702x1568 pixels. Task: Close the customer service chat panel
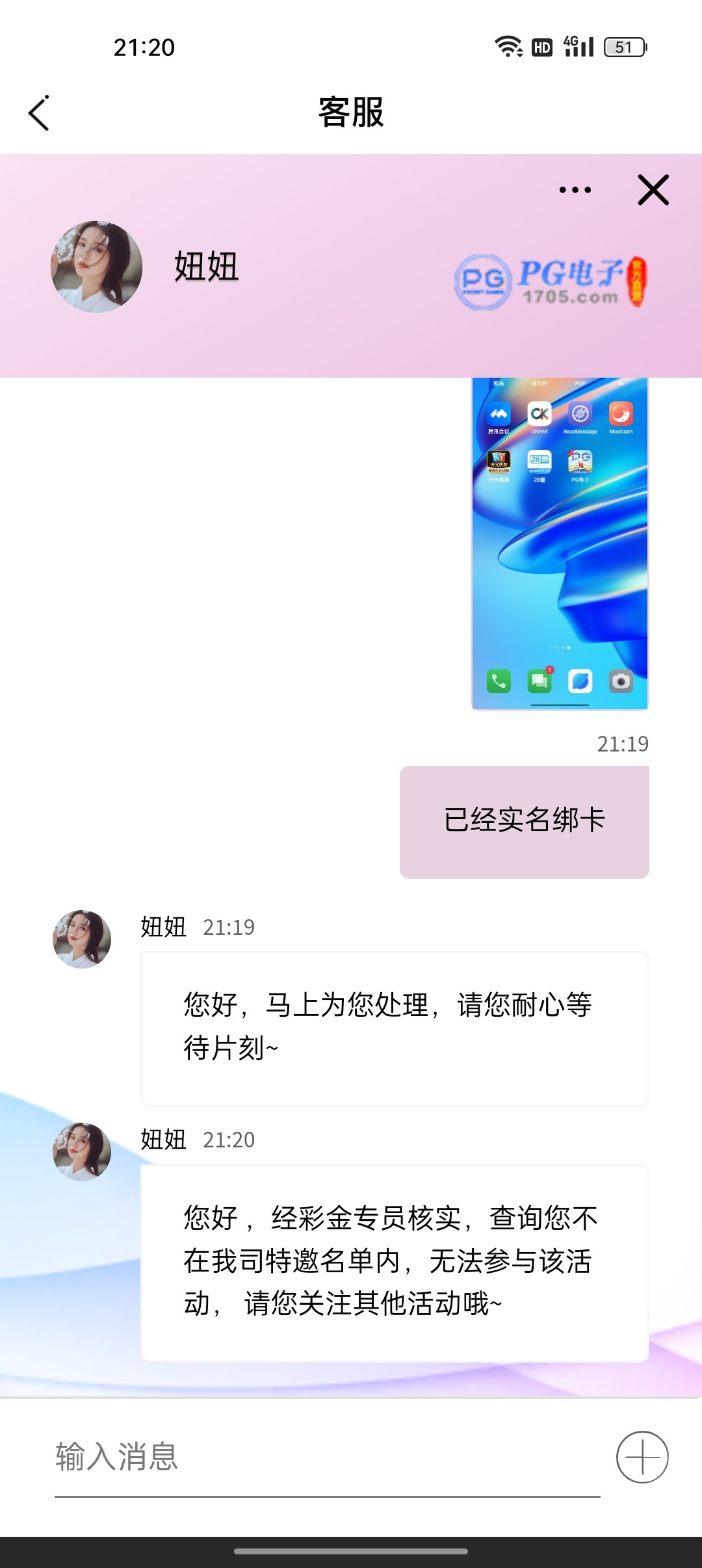pos(653,190)
